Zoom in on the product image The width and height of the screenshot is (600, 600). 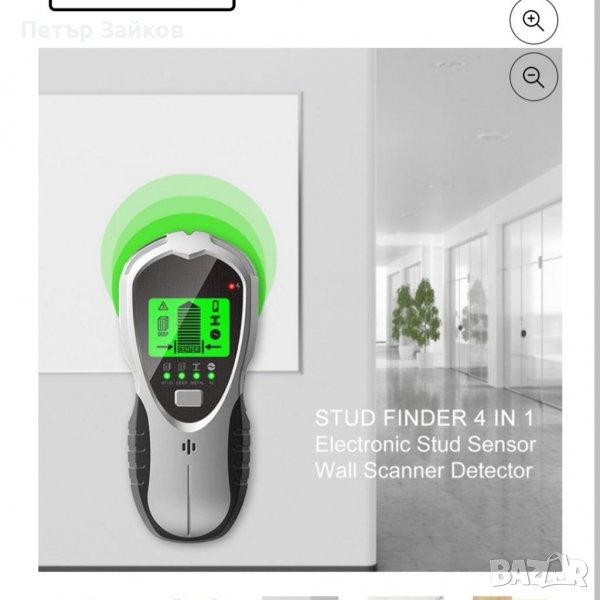[533, 20]
